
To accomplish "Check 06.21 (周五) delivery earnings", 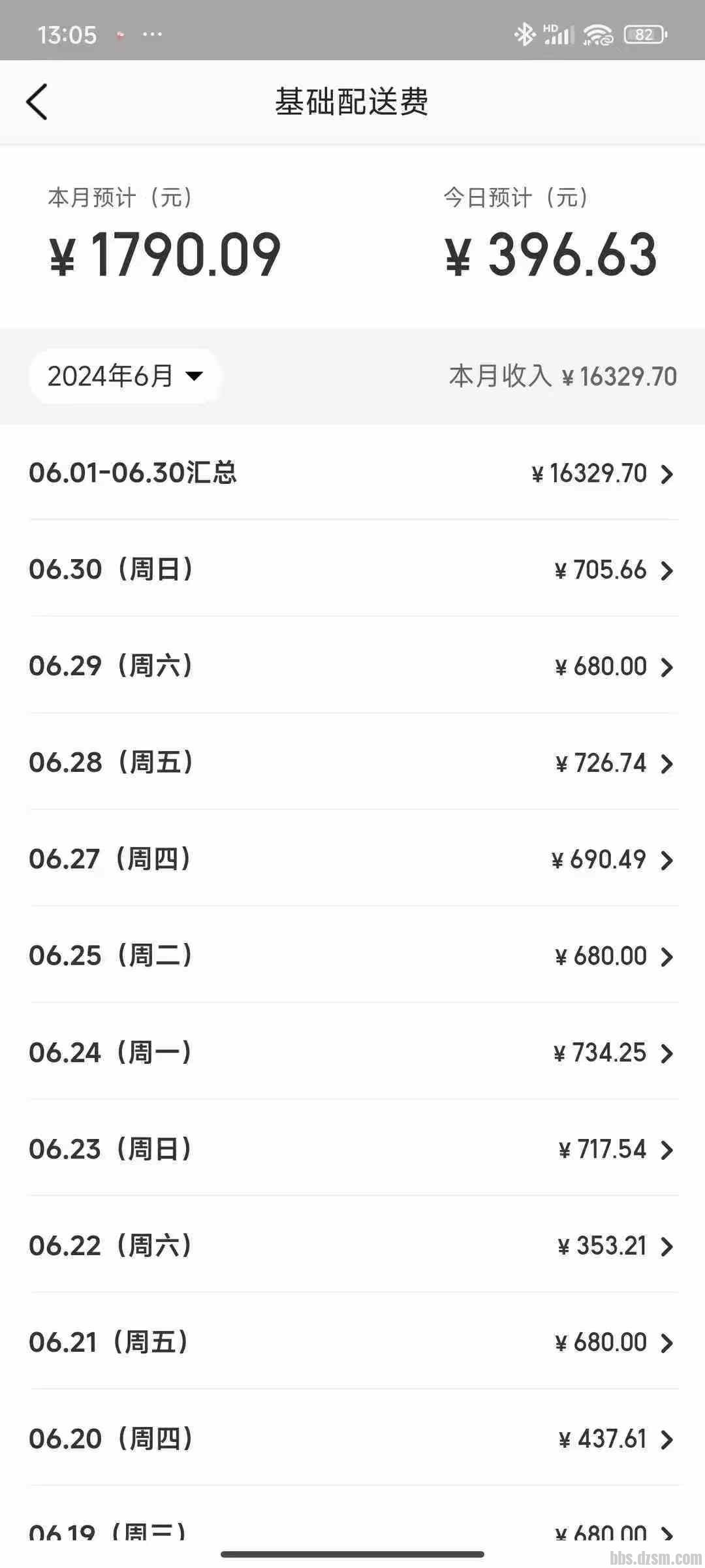I will pos(352,1343).
